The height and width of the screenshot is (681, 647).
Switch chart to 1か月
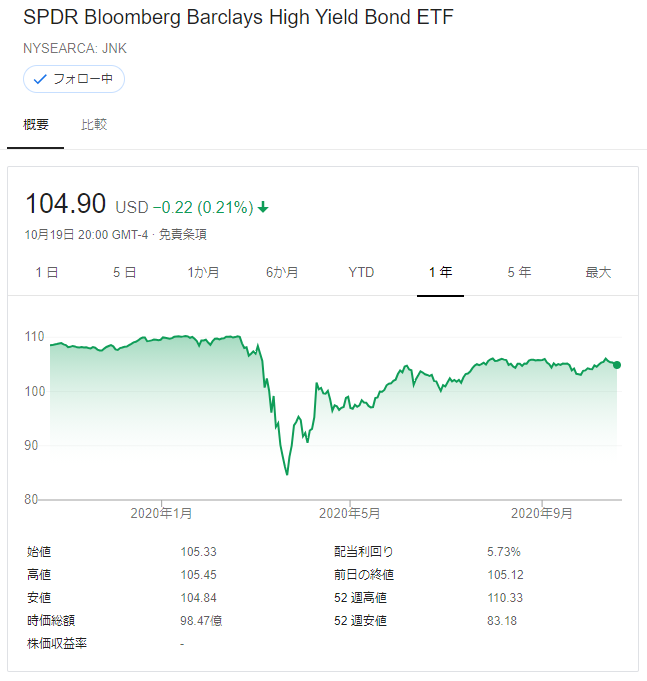(x=203, y=272)
